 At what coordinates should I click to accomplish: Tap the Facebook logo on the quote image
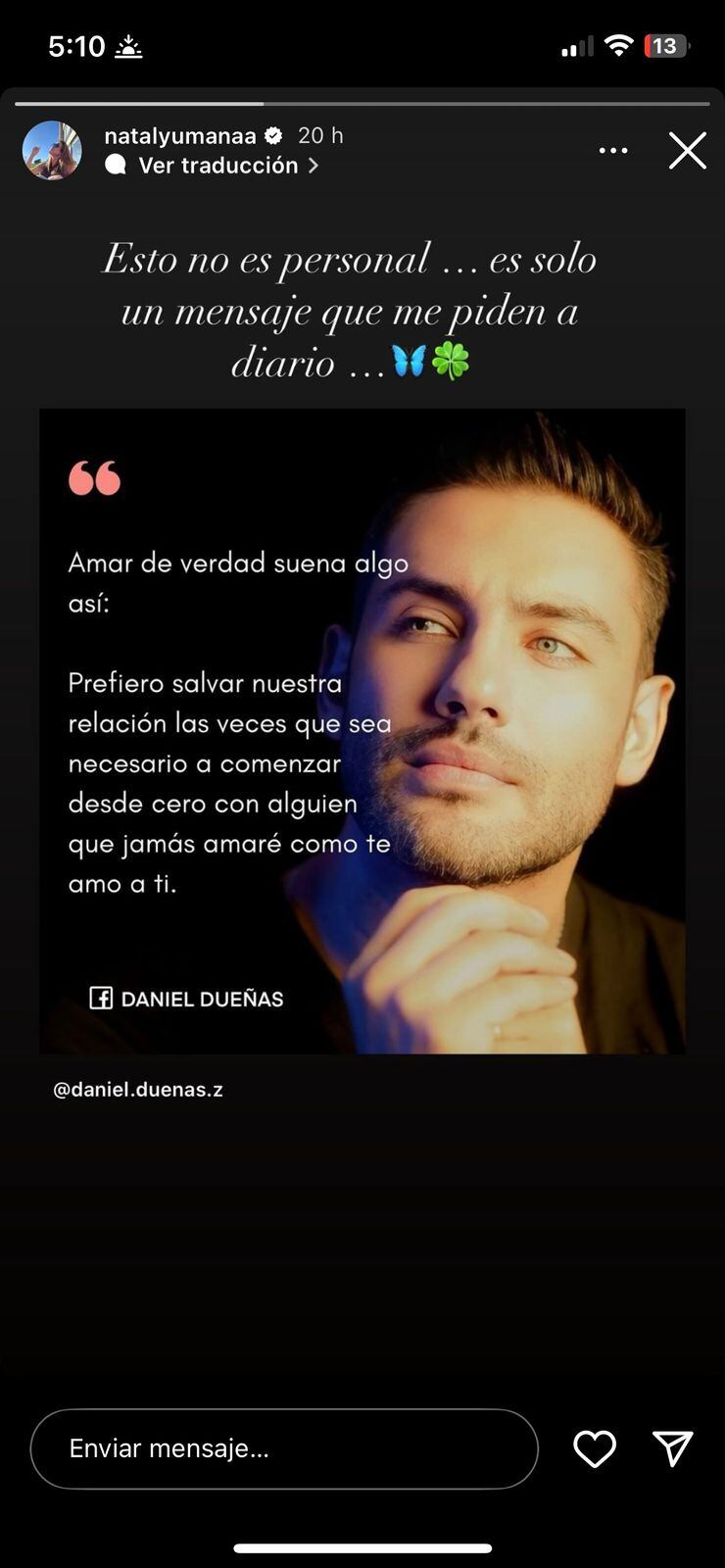[102, 999]
